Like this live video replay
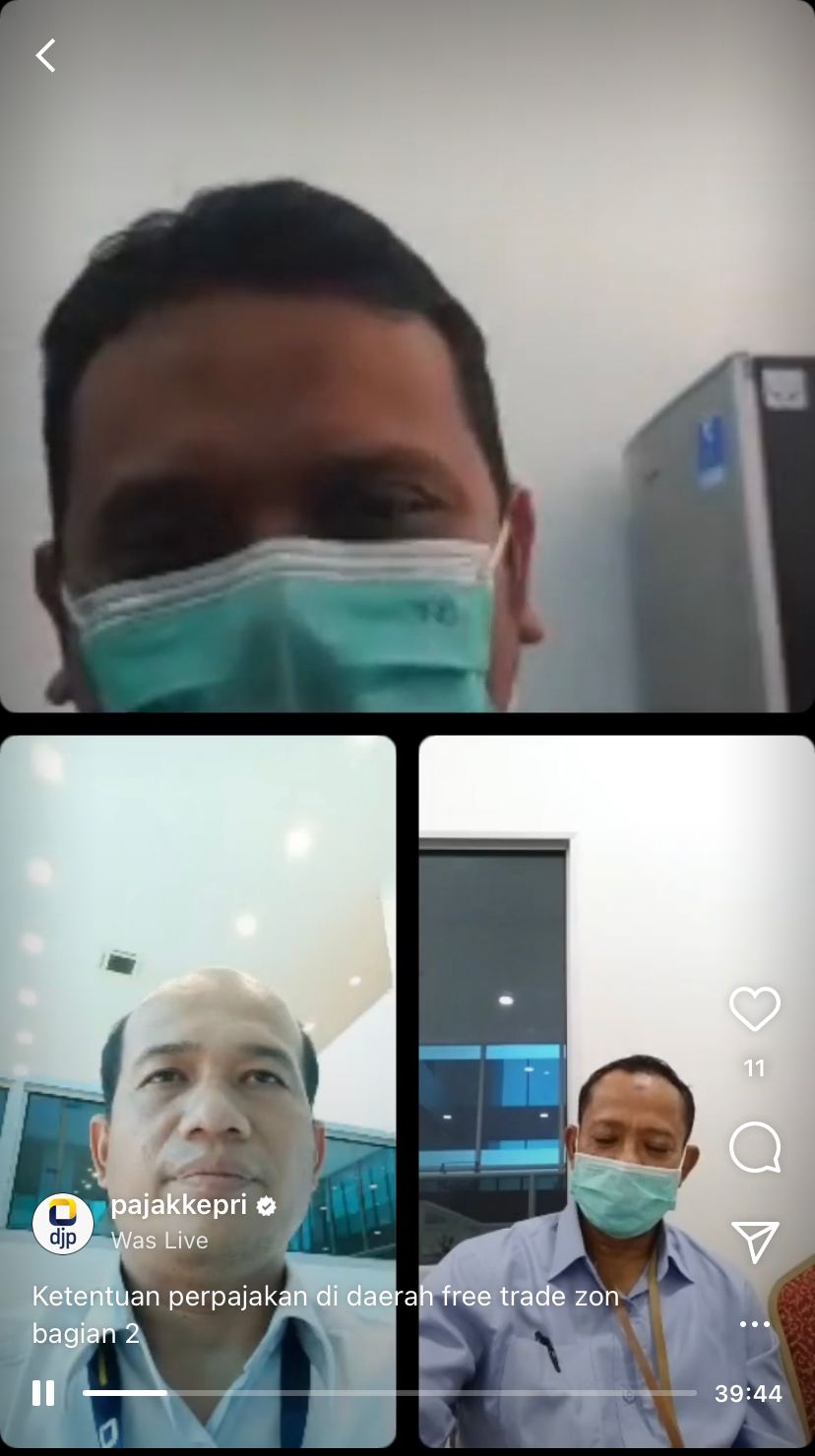This screenshot has height=1456, width=815. (x=755, y=1009)
